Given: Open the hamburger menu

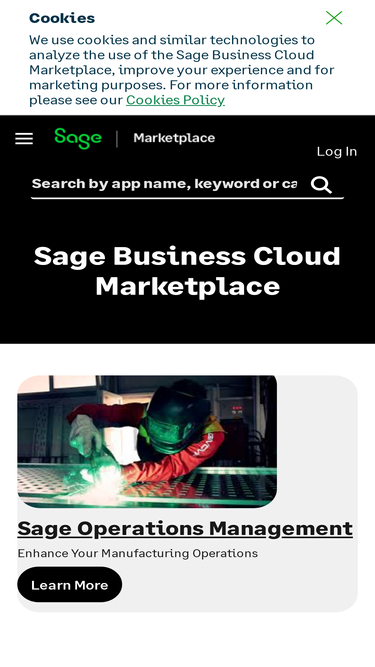Looking at the screenshot, I should point(24,138).
